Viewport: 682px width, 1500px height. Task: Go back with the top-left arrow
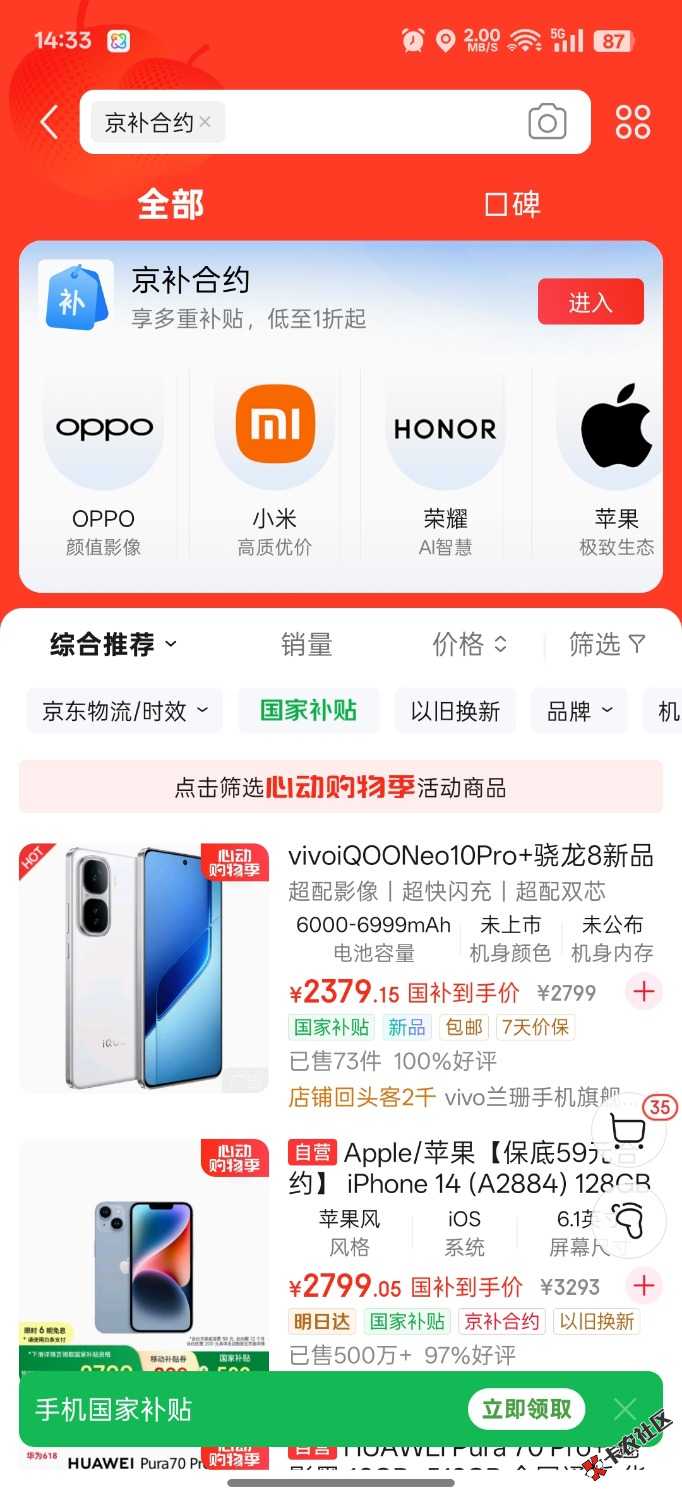tap(48, 122)
